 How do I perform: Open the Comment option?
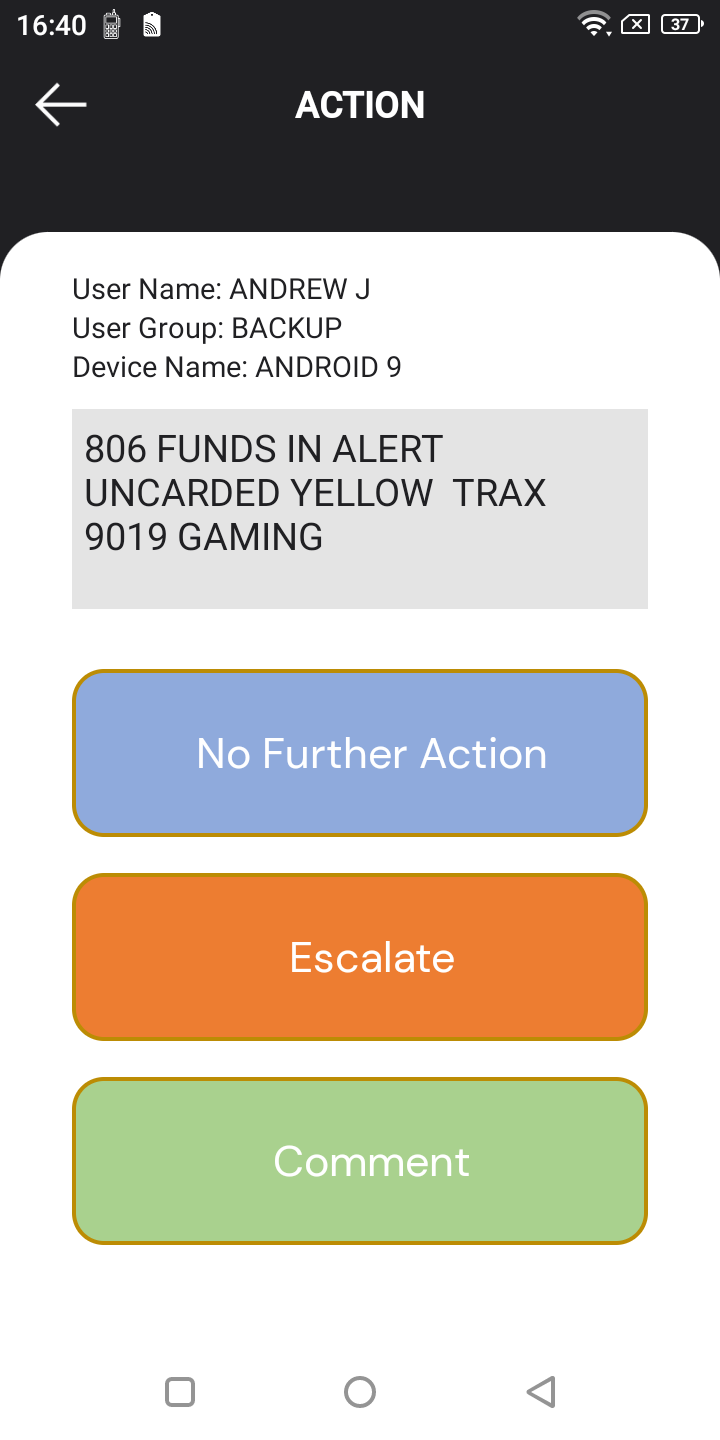(360, 1161)
